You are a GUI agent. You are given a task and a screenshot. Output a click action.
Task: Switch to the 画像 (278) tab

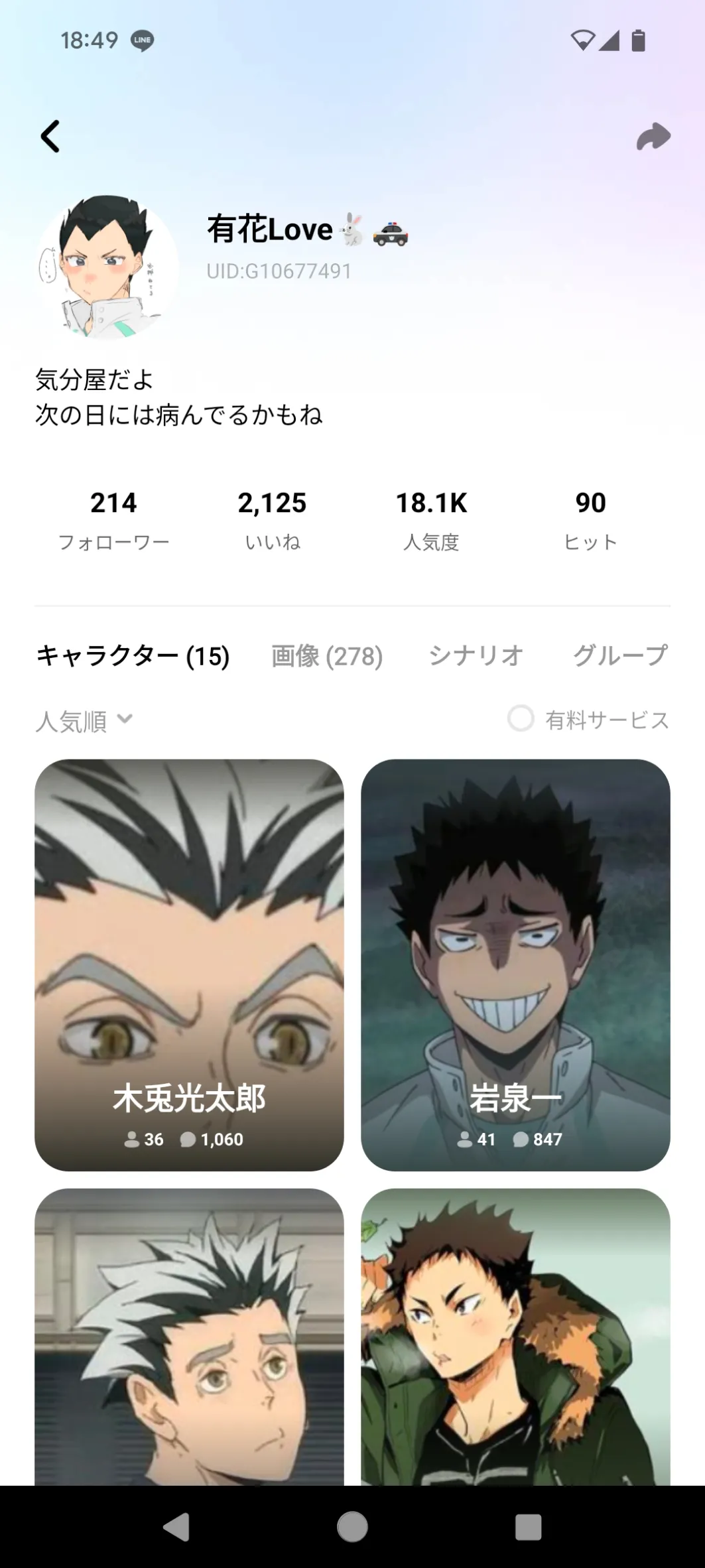click(x=327, y=656)
